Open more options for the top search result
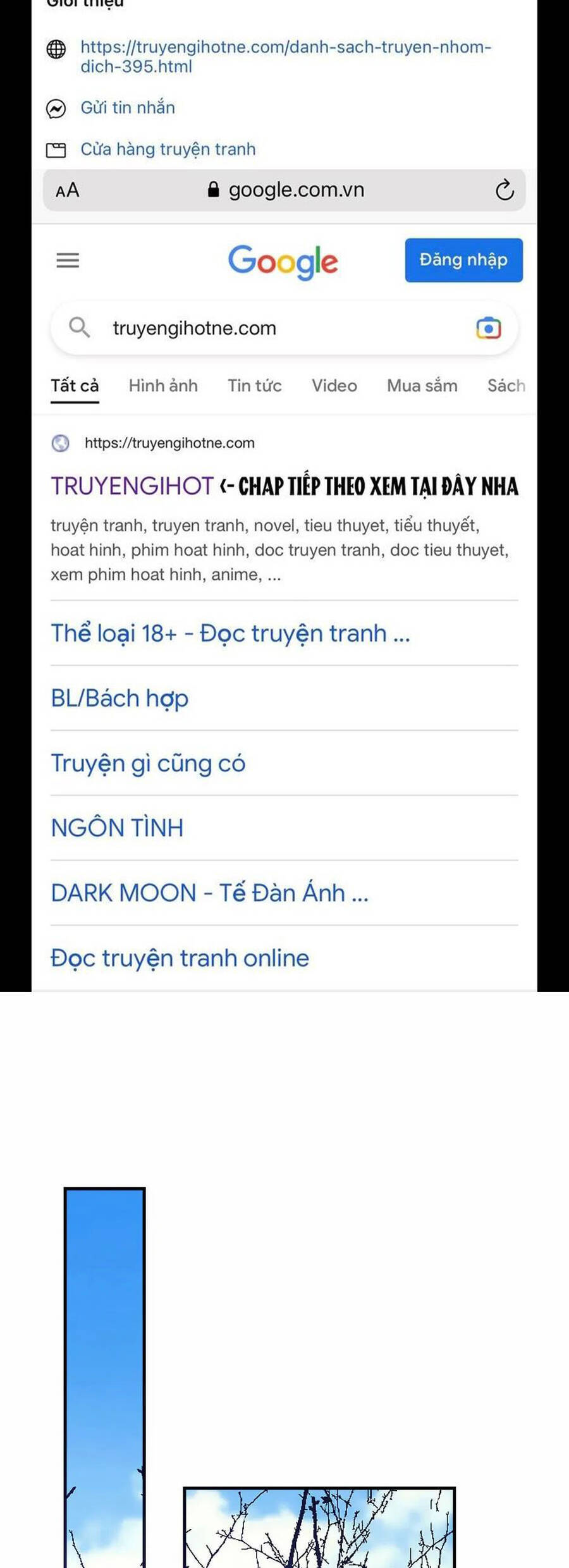The width and height of the screenshot is (569, 1568). point(529,443)
